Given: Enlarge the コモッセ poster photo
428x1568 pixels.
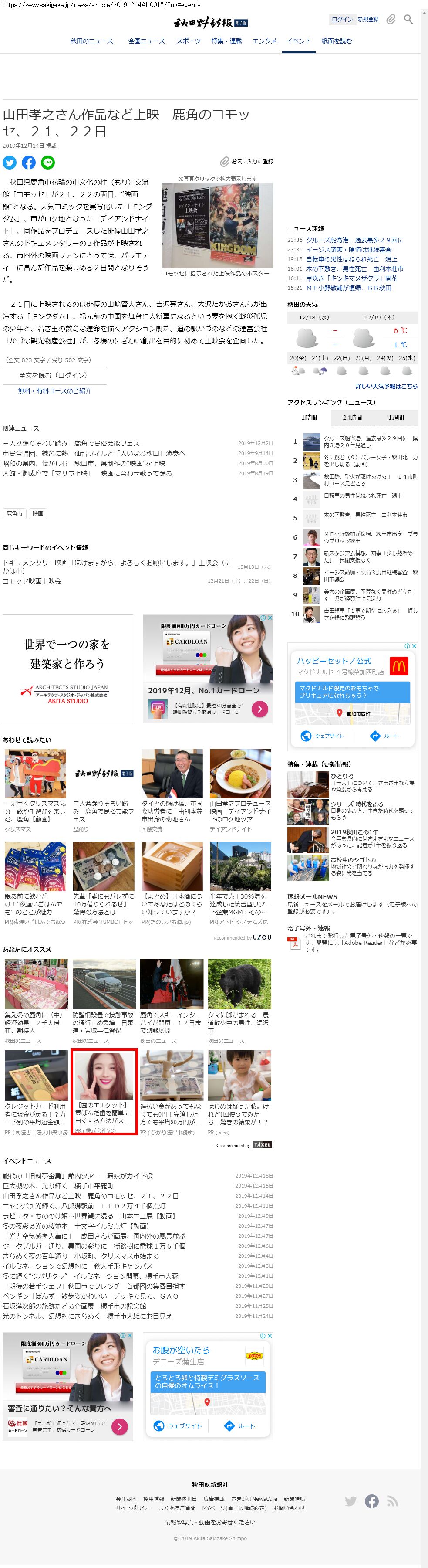Looking at the screenshot, I should [217, 226].
